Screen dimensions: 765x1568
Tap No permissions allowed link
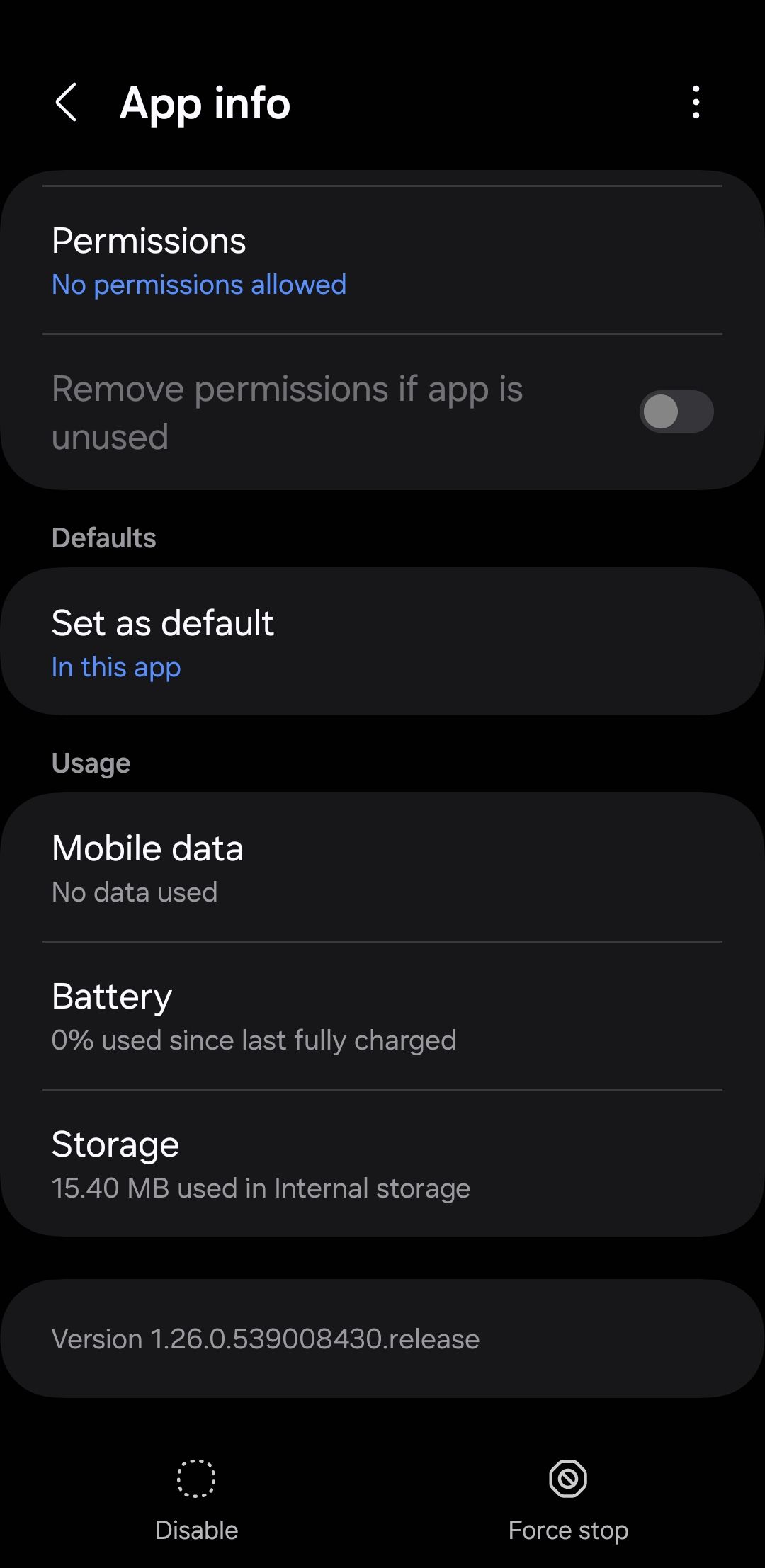point(198,284)
